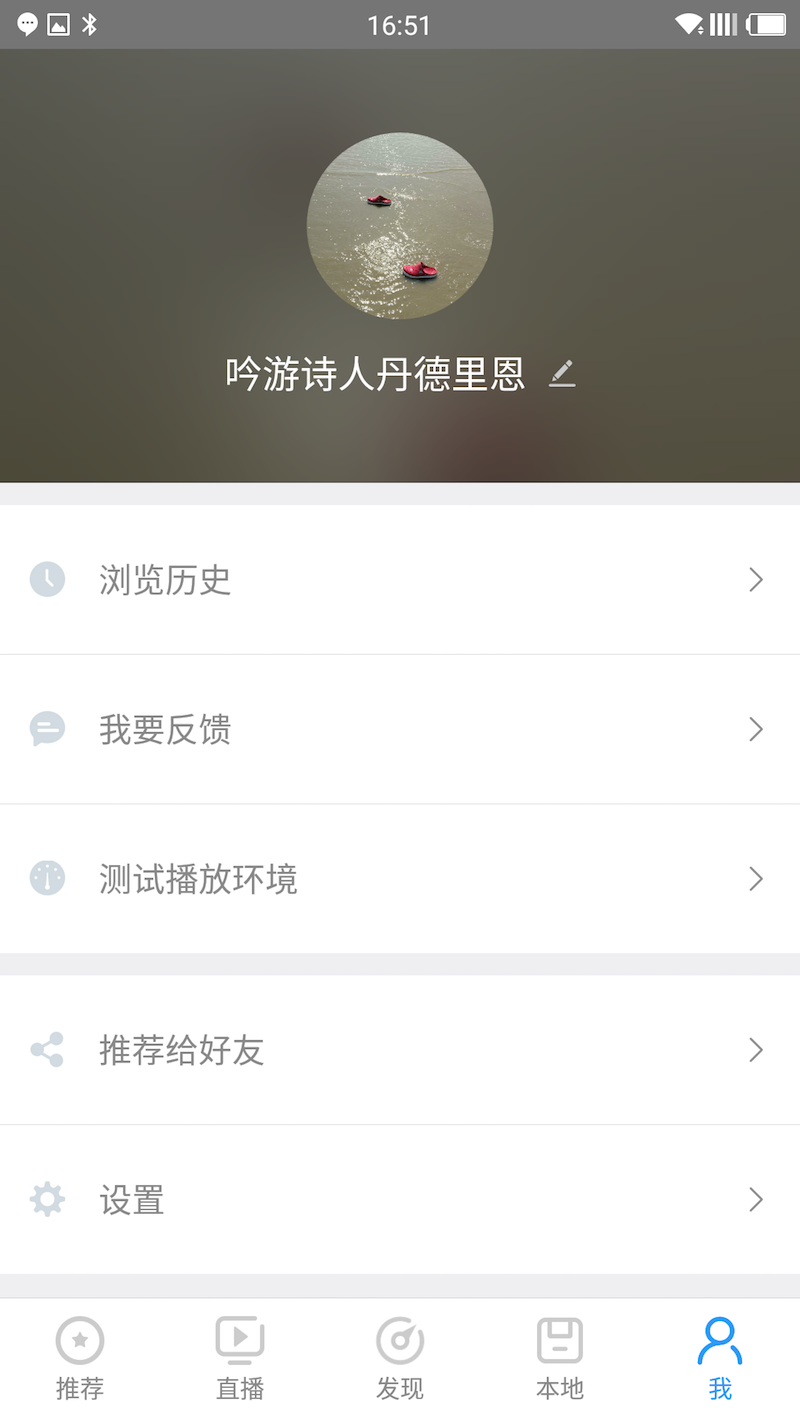The height and width of the screenshot is (1422, 800).
Task: Open the 我要反馈 feedback row
Action: click(x=400, y=730)
